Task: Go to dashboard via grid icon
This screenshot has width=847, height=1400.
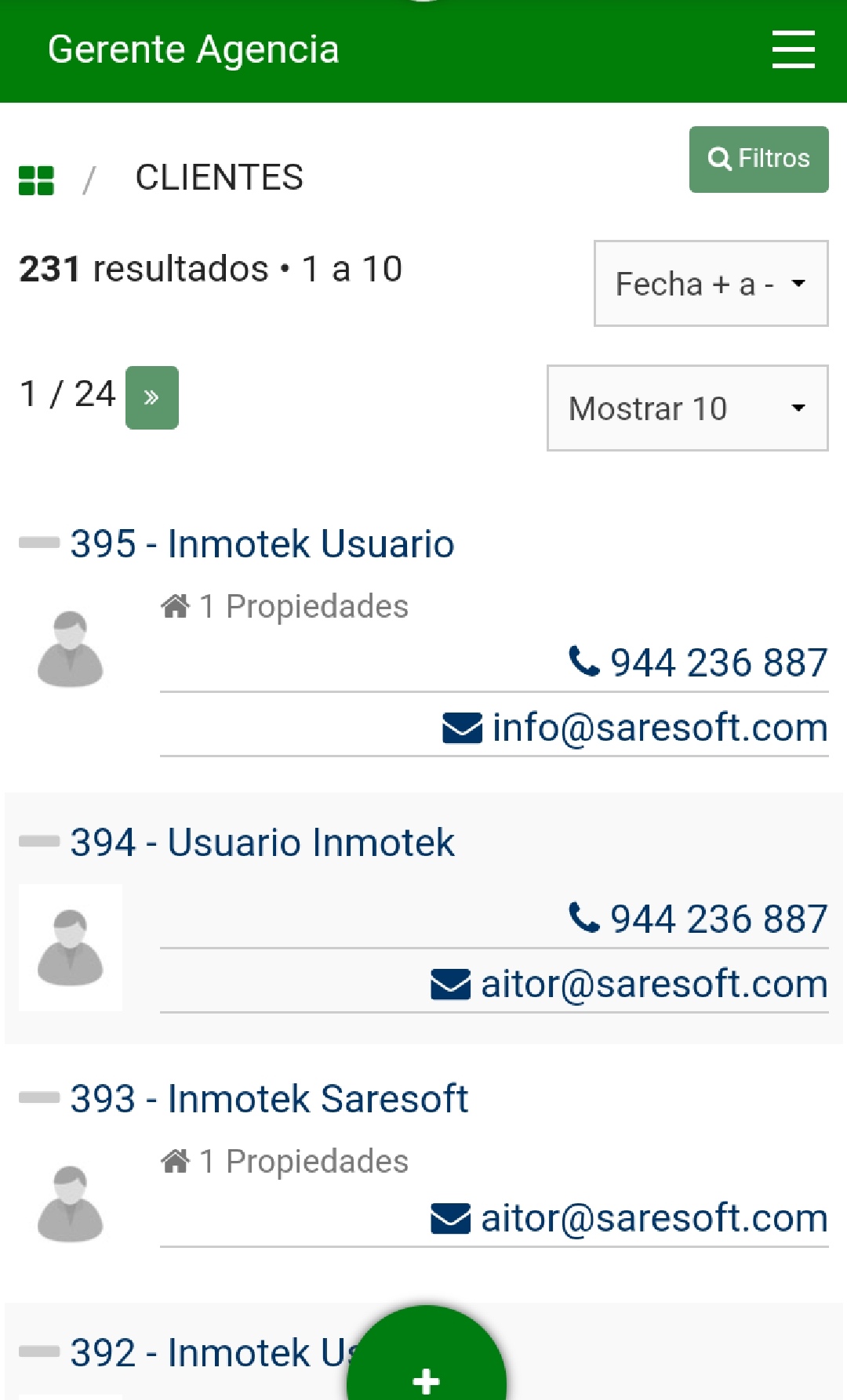Action: click(36, 180)
